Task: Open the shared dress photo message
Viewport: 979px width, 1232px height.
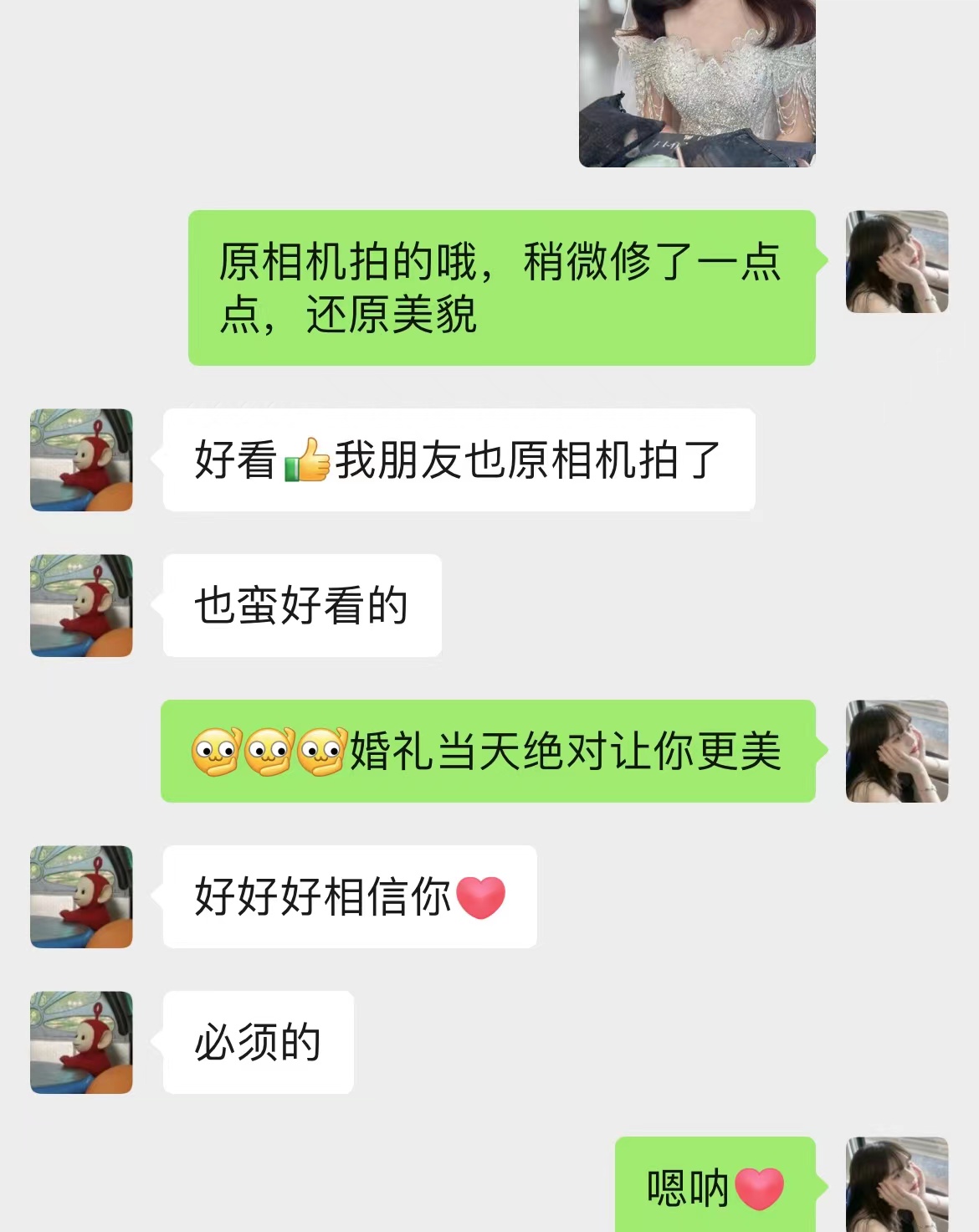Action: click(x=697, y=83)
